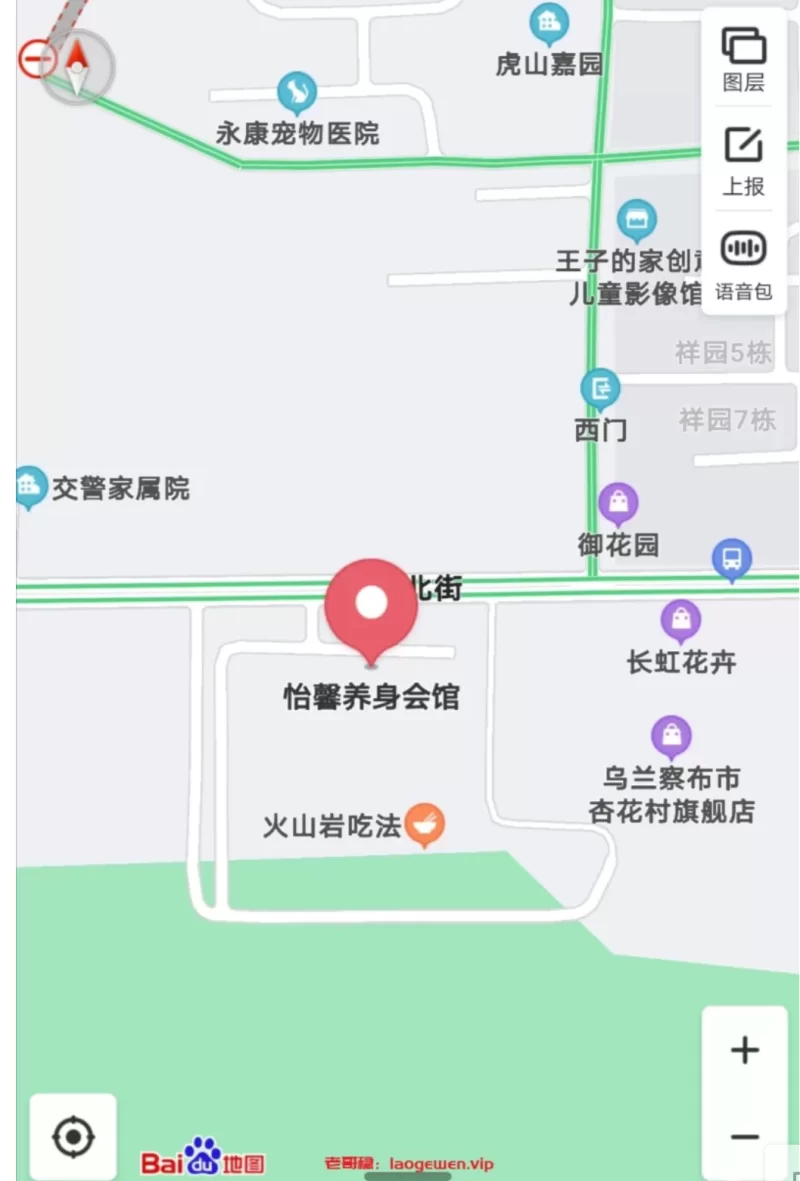This screenshot has height=1181, width=800.
Task: Tap the bus stop marker on the street
Action: pyautogui.click(x=732, y=559)
